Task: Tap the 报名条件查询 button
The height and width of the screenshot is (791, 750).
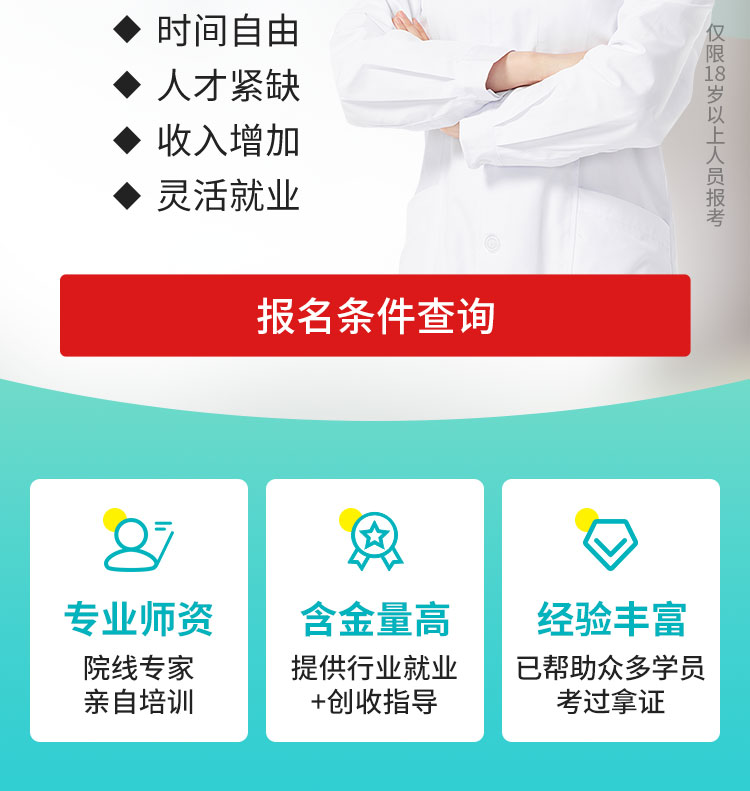Action: pyautogui.click(x=375, y=316)
